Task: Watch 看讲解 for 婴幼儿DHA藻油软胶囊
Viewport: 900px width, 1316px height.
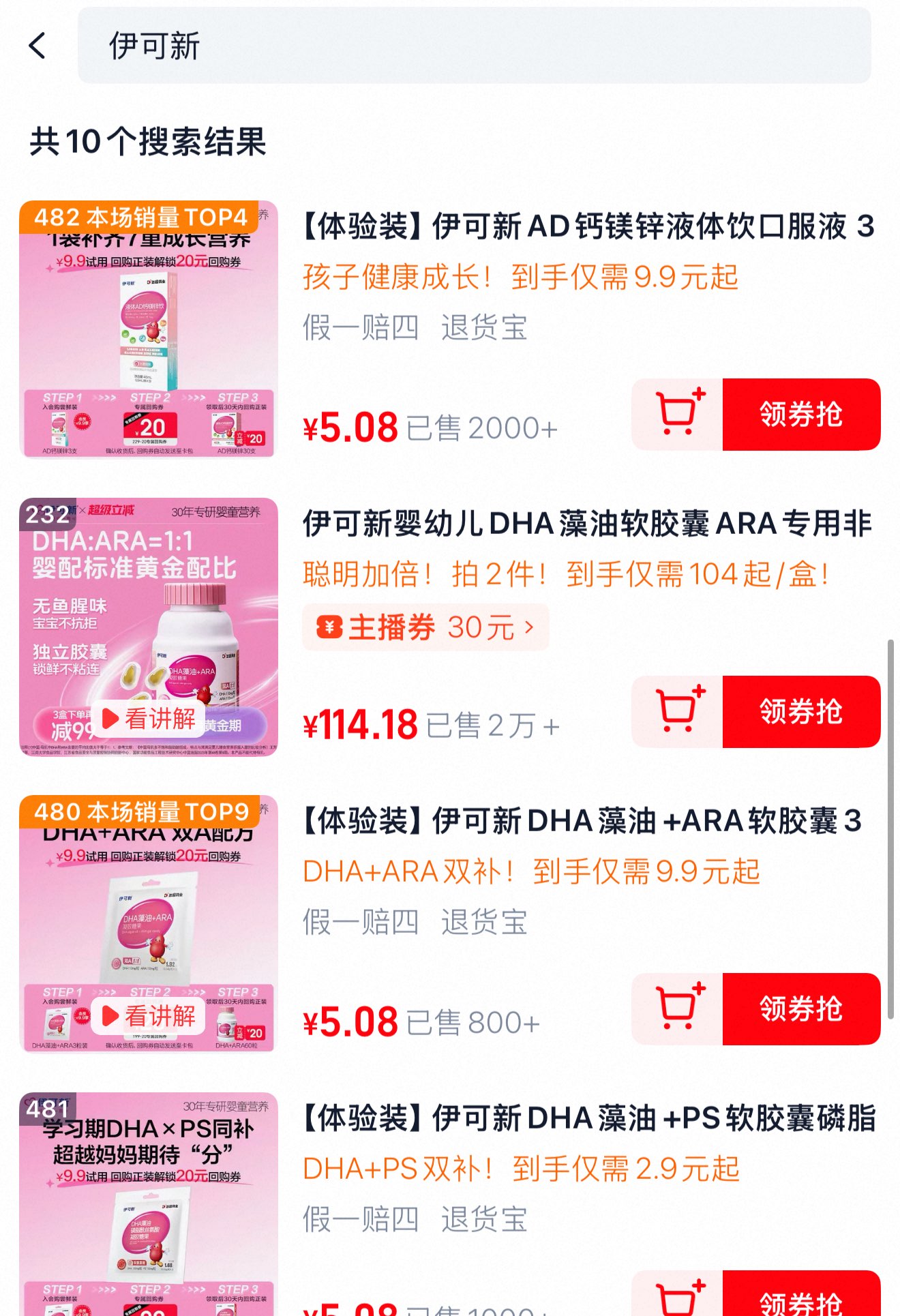Action: (149, 718)
